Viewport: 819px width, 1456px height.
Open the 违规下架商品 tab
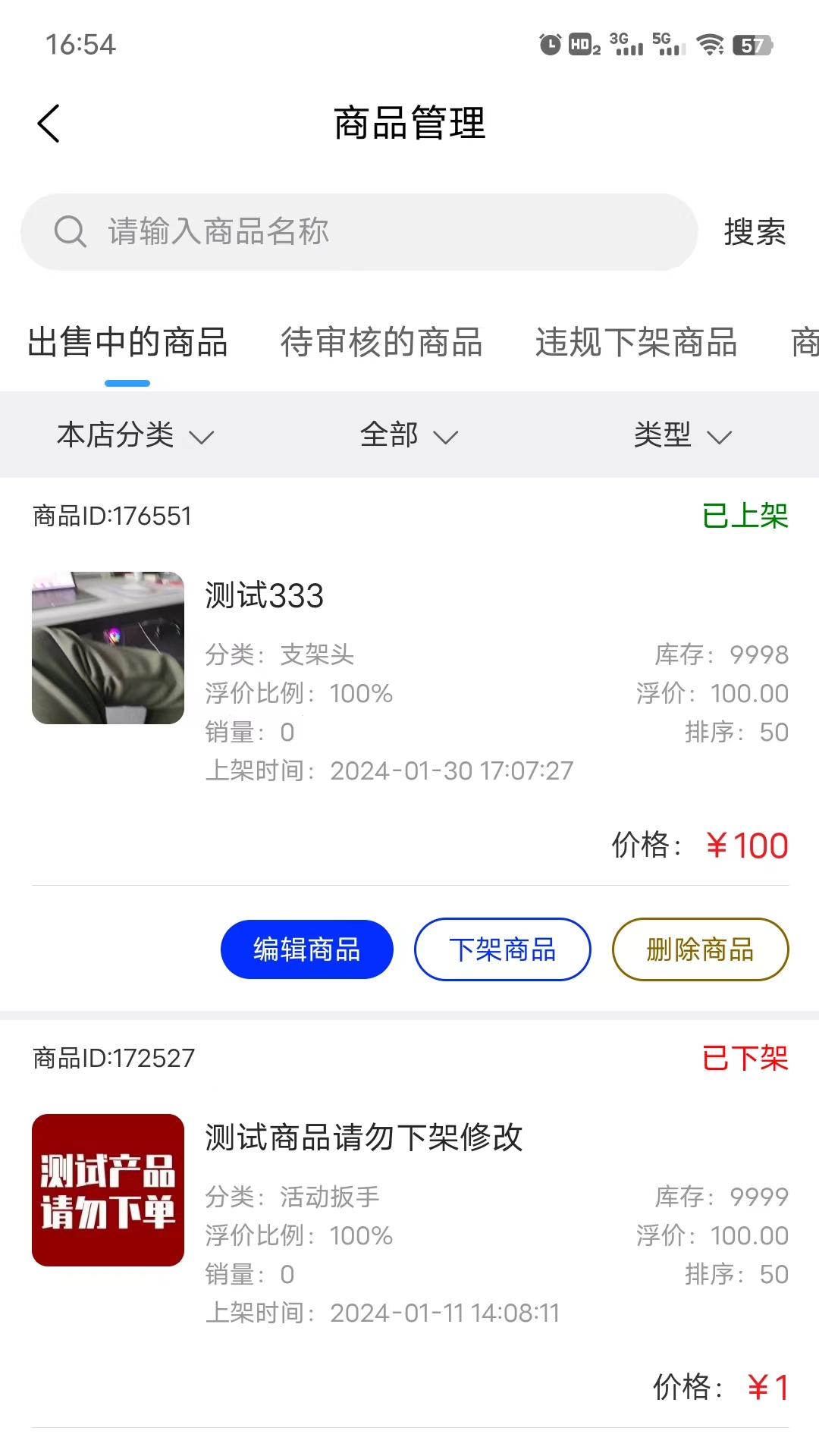tap(637, 344)
